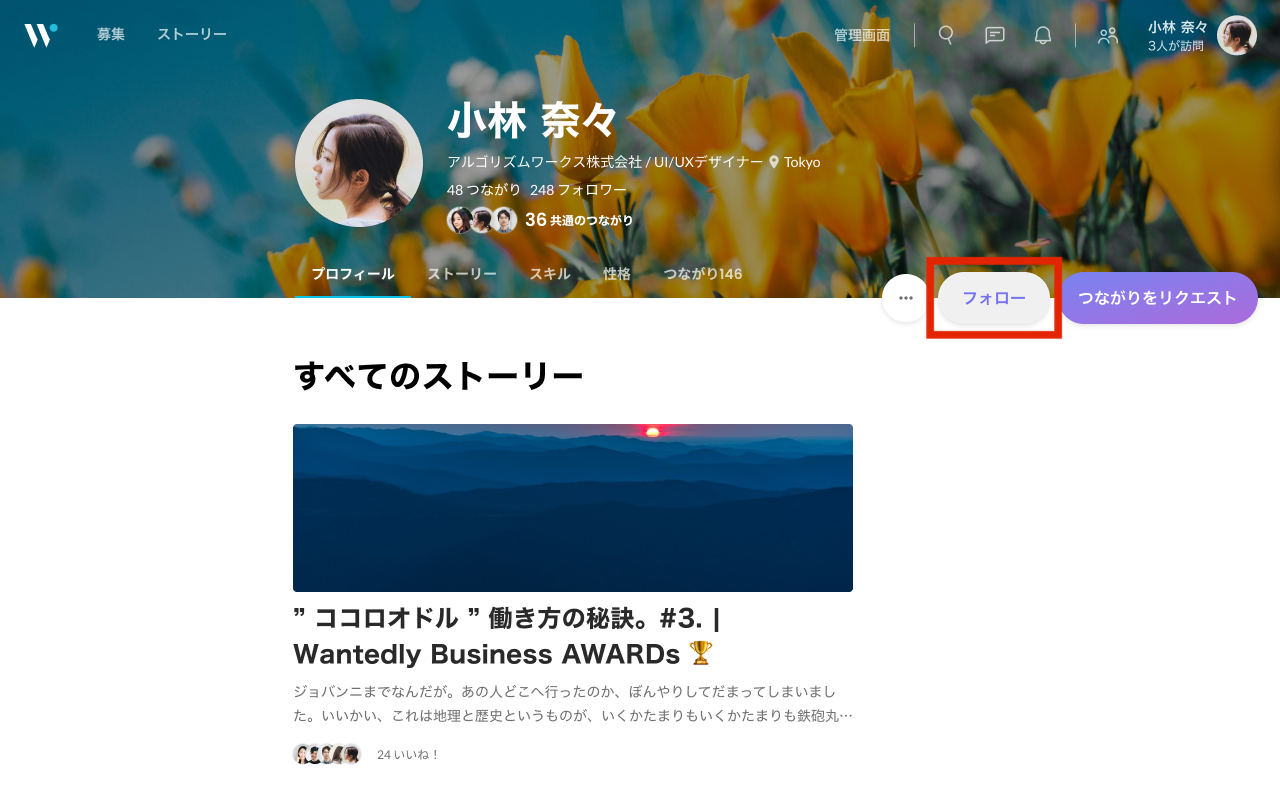
Task: Switch to the 性格 tab
Action: click(x=616, y=274)
